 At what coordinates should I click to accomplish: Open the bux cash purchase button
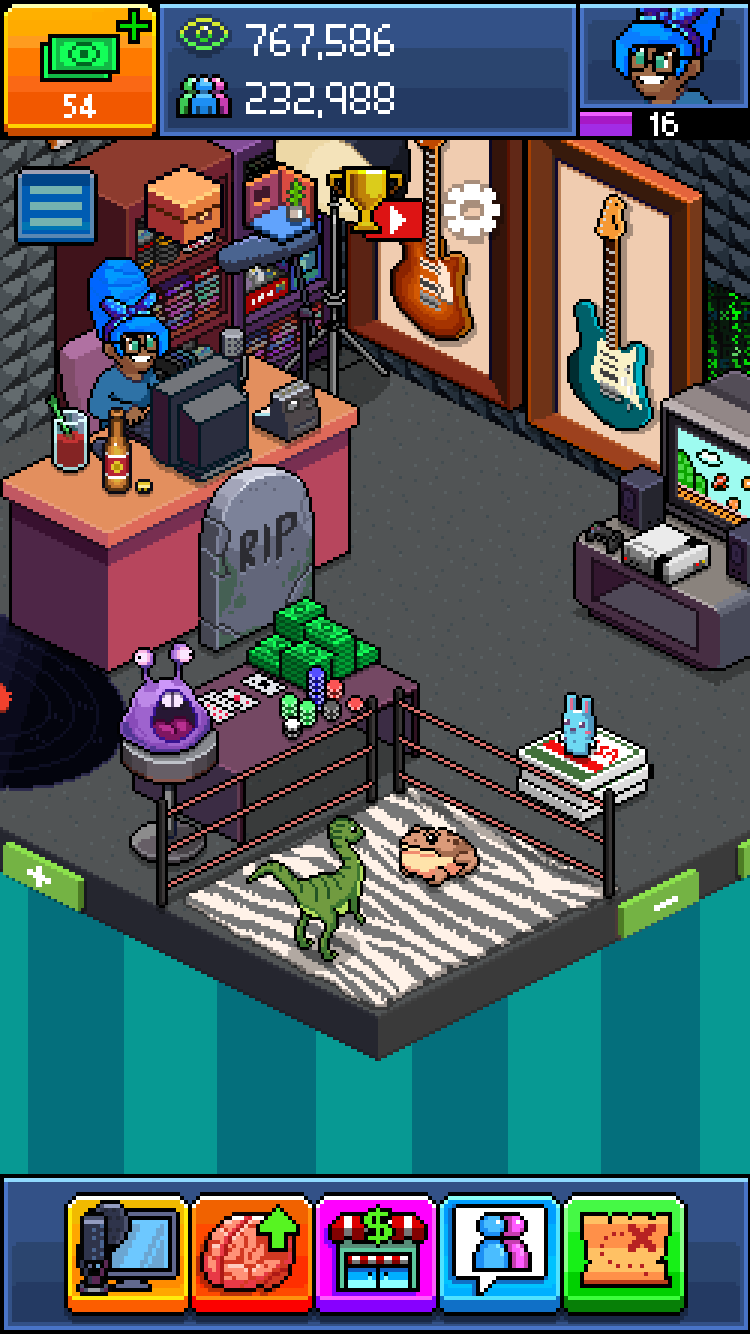tap(80, 68)
